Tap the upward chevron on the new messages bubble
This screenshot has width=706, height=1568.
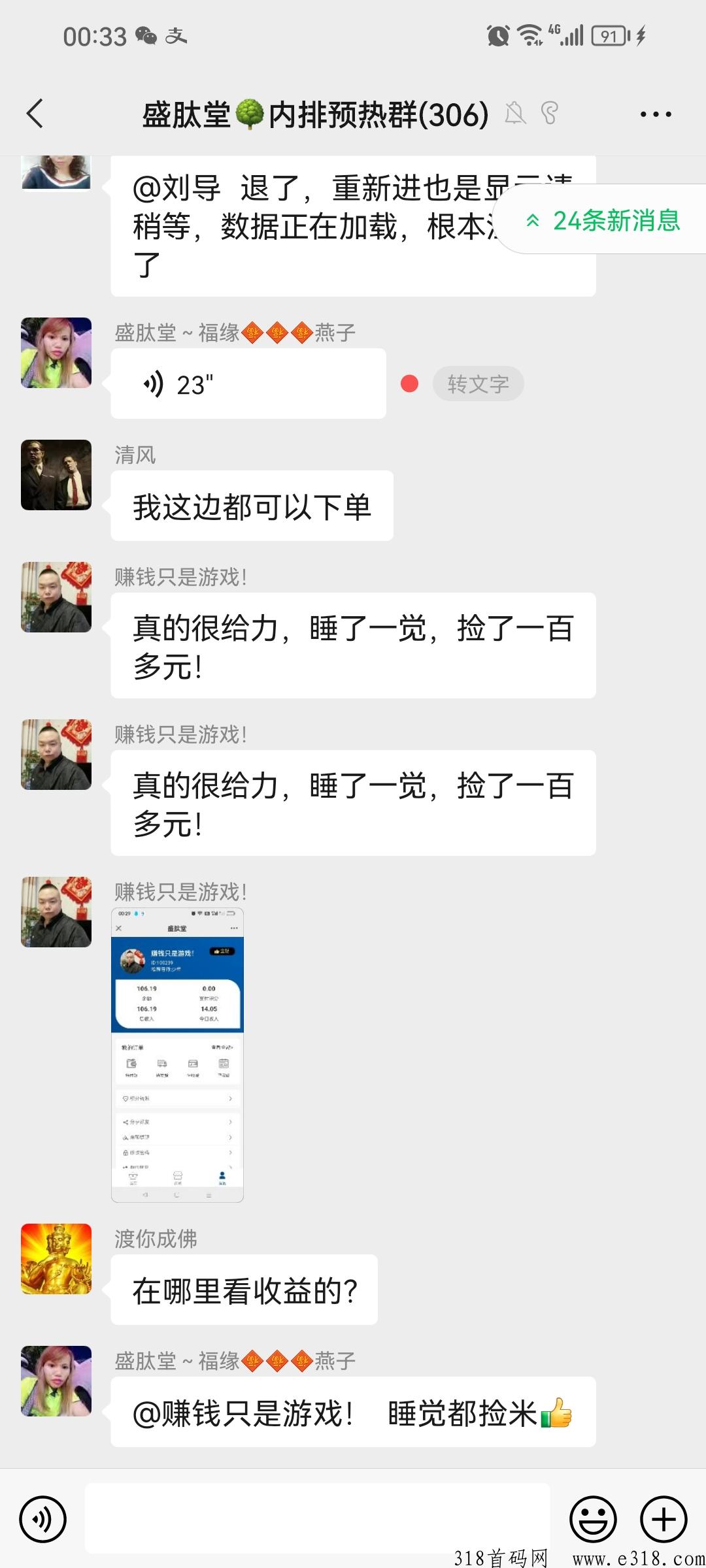coord(533,222)
